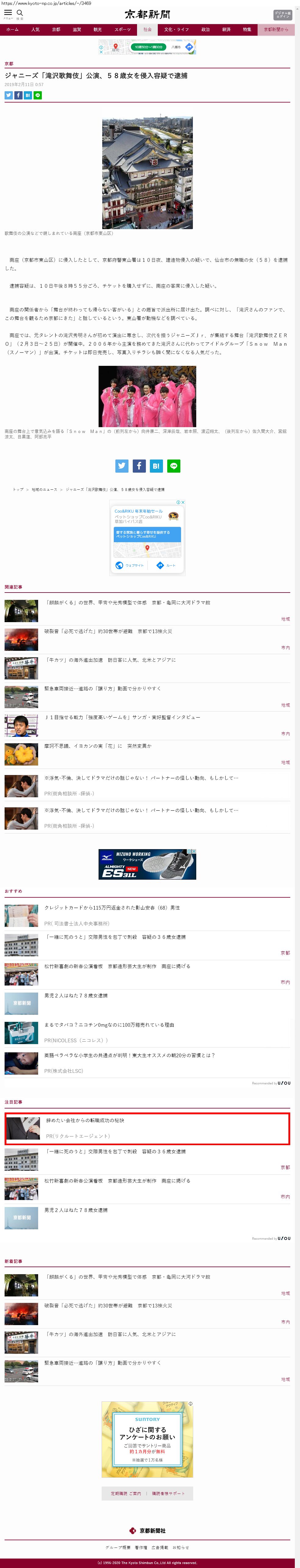Image resolution: width=300 pixels, height=1568 pixels.
Task: Read the 「牛カツ」の海外進出加速 article in related articles
Action: point(110,660)
